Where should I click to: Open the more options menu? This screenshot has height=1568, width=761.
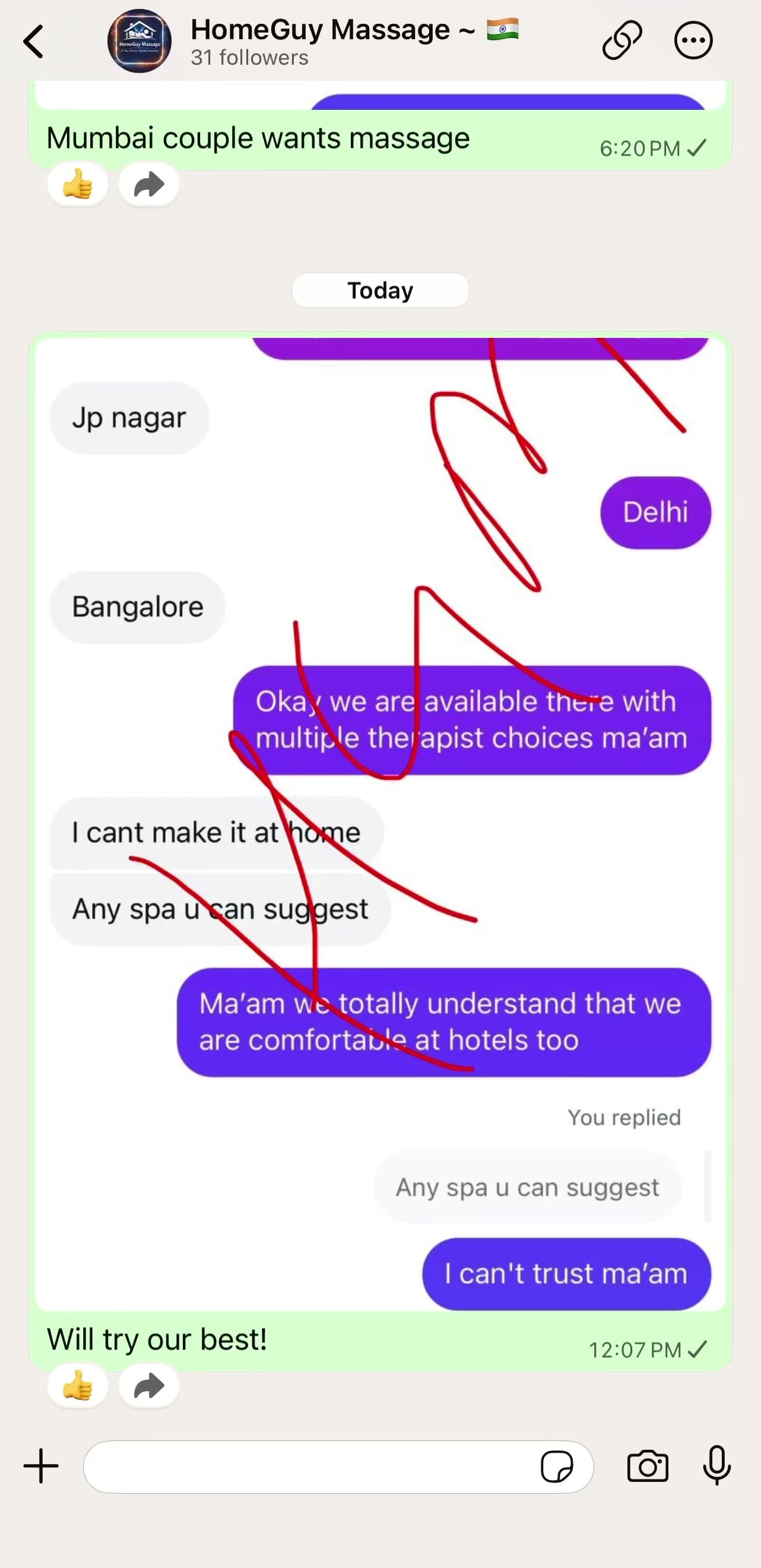tap(693, 40)
